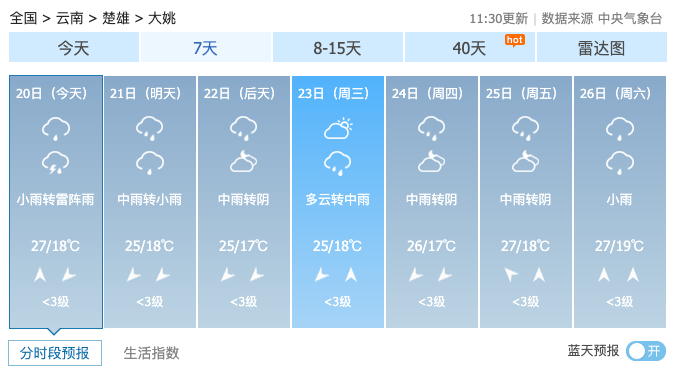
Task: Show 分时段预报 hourly forecast
Action: pos(55,353)
